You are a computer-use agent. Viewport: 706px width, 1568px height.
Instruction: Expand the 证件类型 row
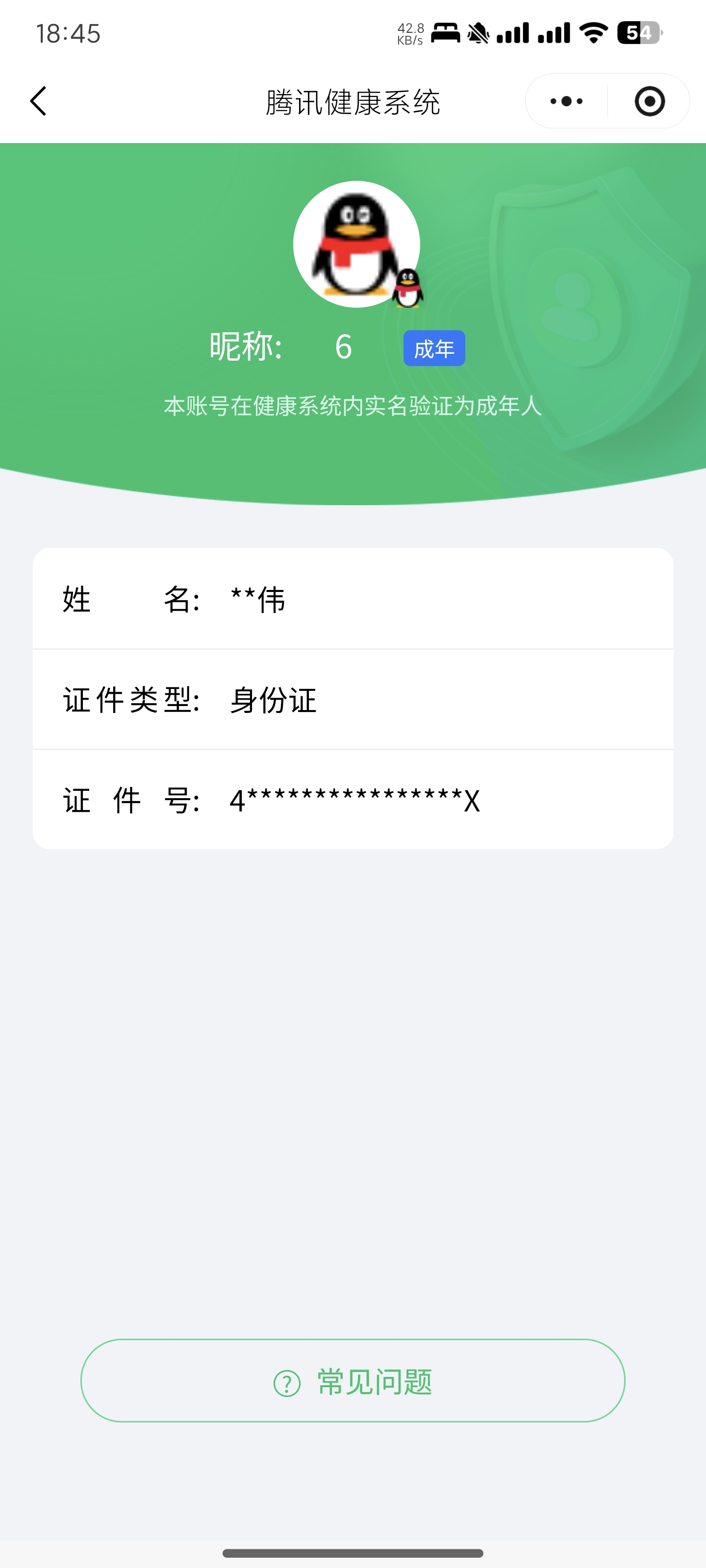coord(353,701)
